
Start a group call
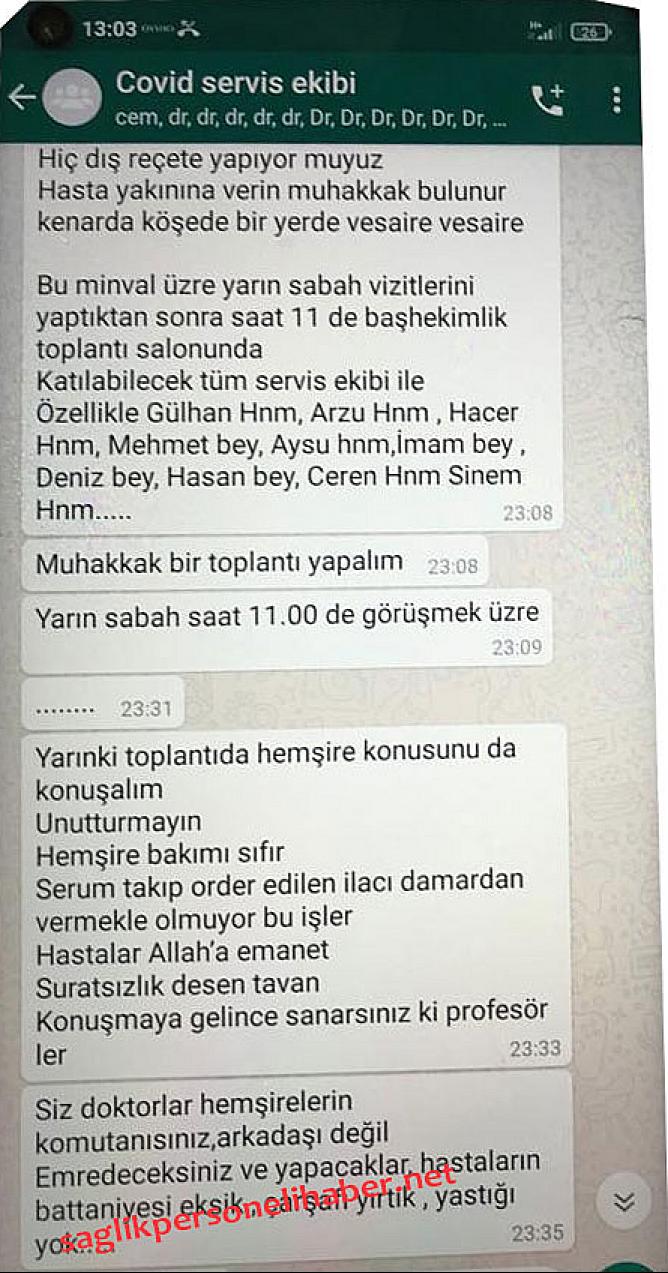coord(548,100)
